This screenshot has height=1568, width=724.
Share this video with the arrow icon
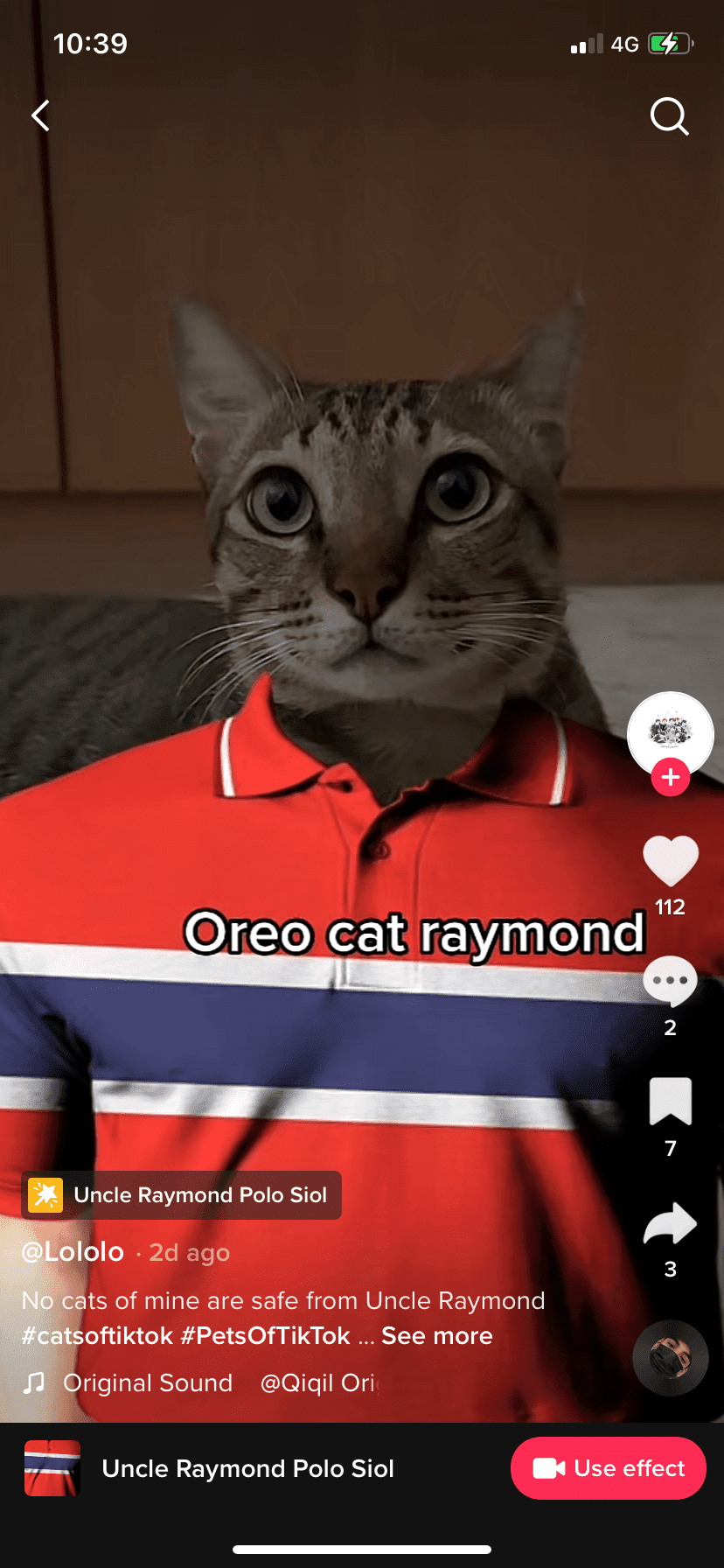671,1223
